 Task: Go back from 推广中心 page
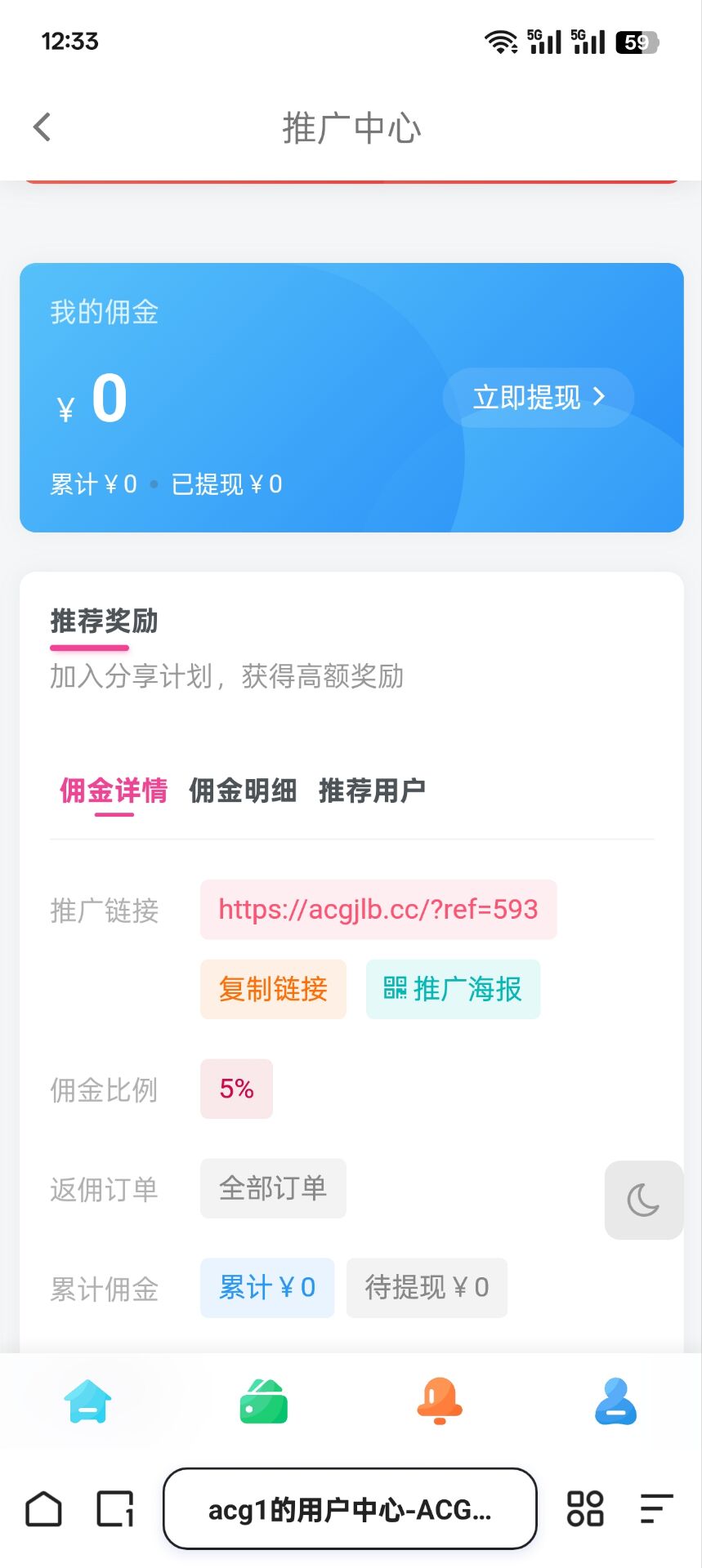tap(42, 127)
